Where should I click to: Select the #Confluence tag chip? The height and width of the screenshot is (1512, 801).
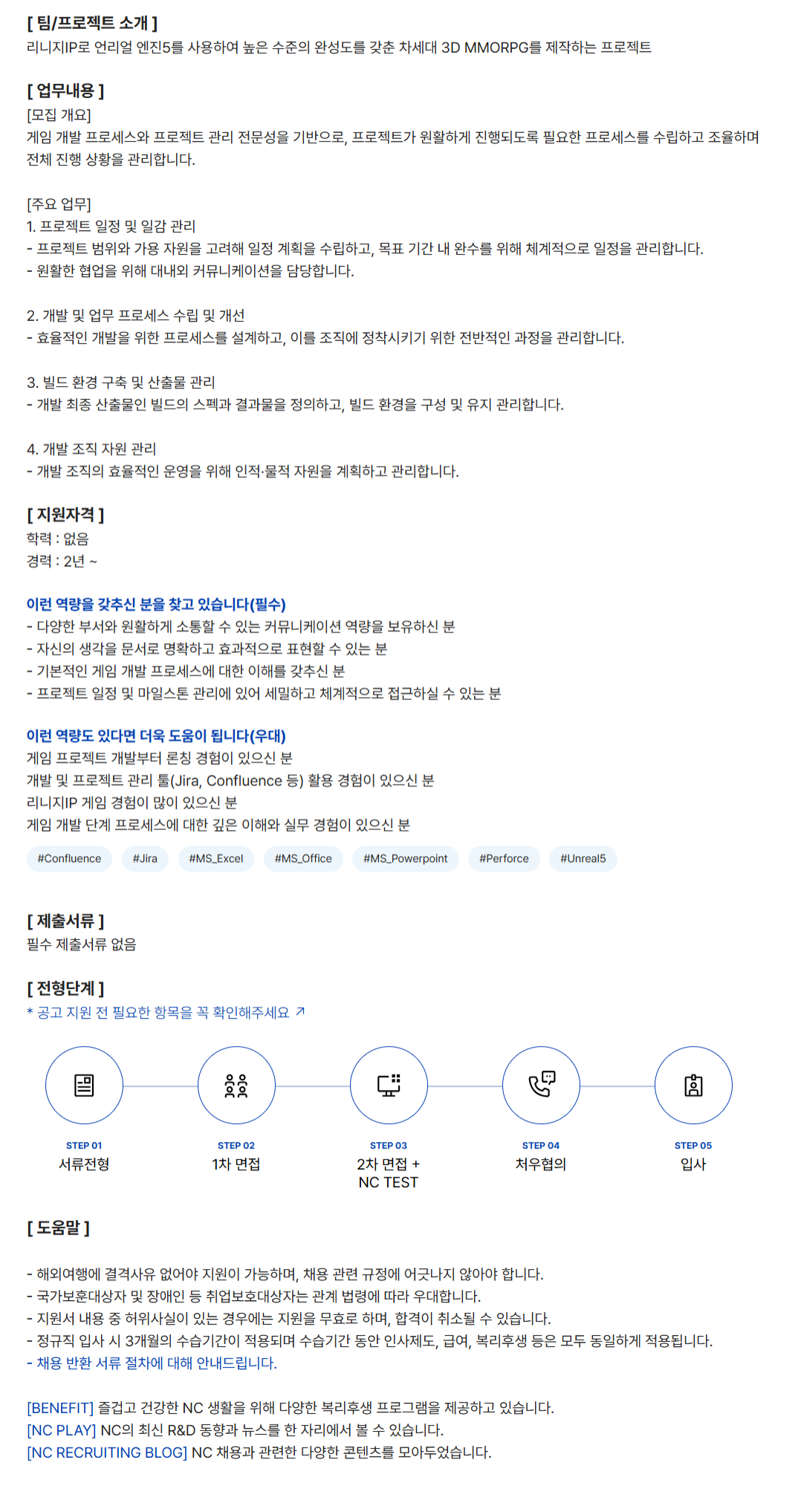tap(69, 859)
